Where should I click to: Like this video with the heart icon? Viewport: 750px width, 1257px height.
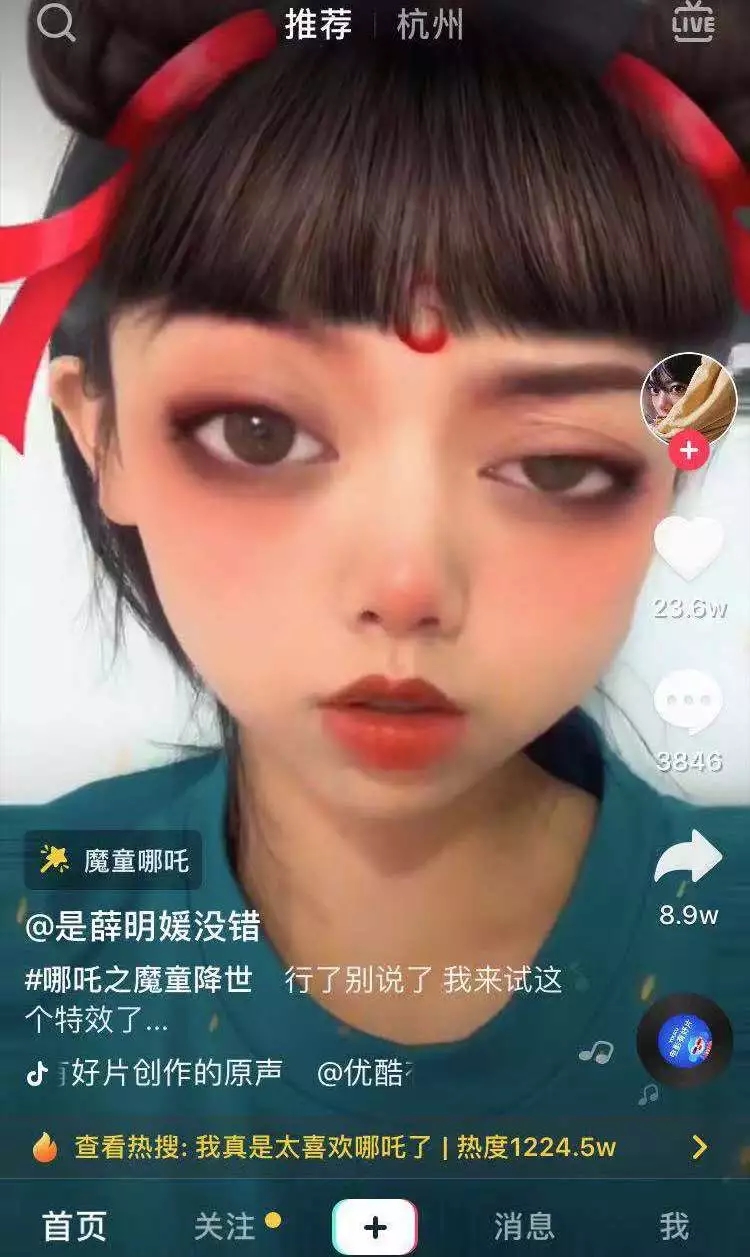click(689, 548)
